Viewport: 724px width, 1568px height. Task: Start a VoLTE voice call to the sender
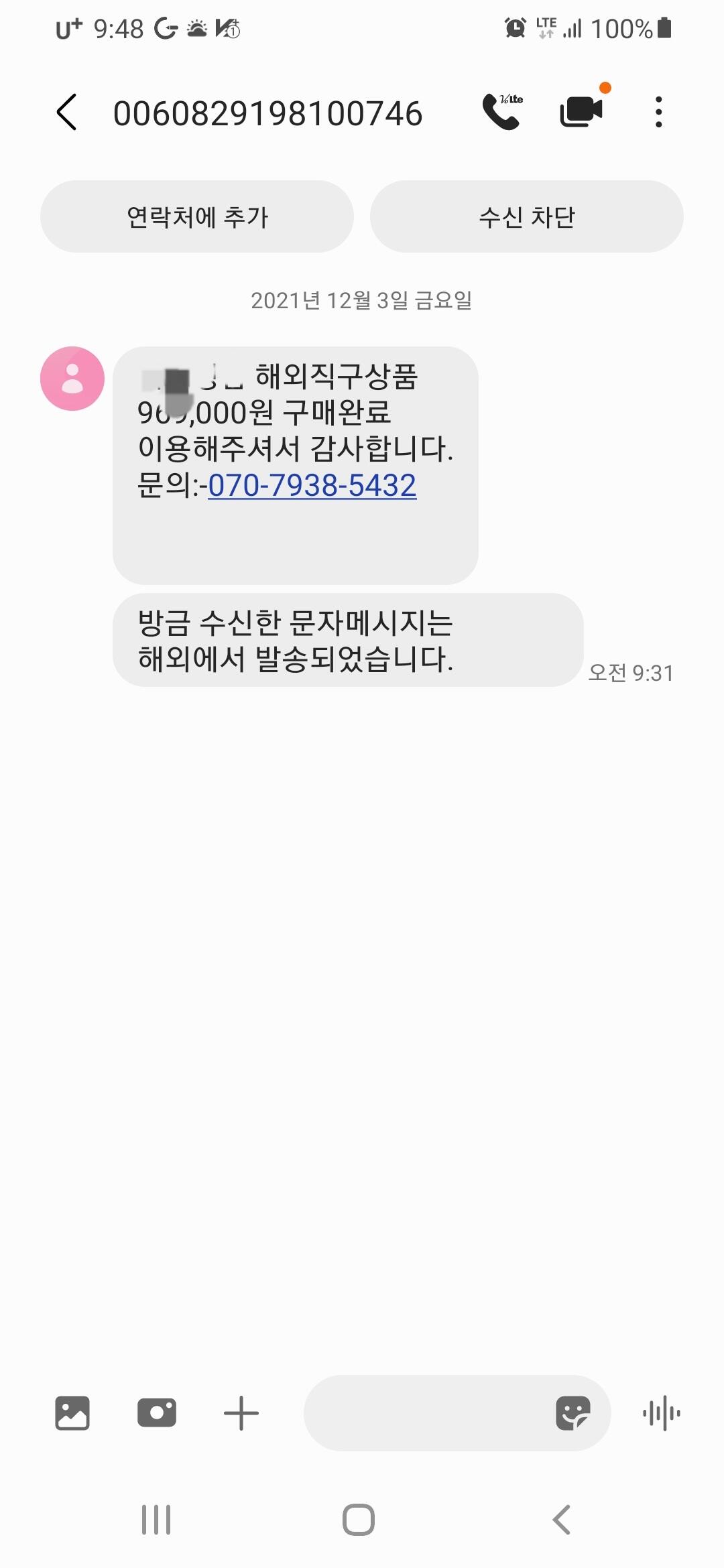pos(502,111)
